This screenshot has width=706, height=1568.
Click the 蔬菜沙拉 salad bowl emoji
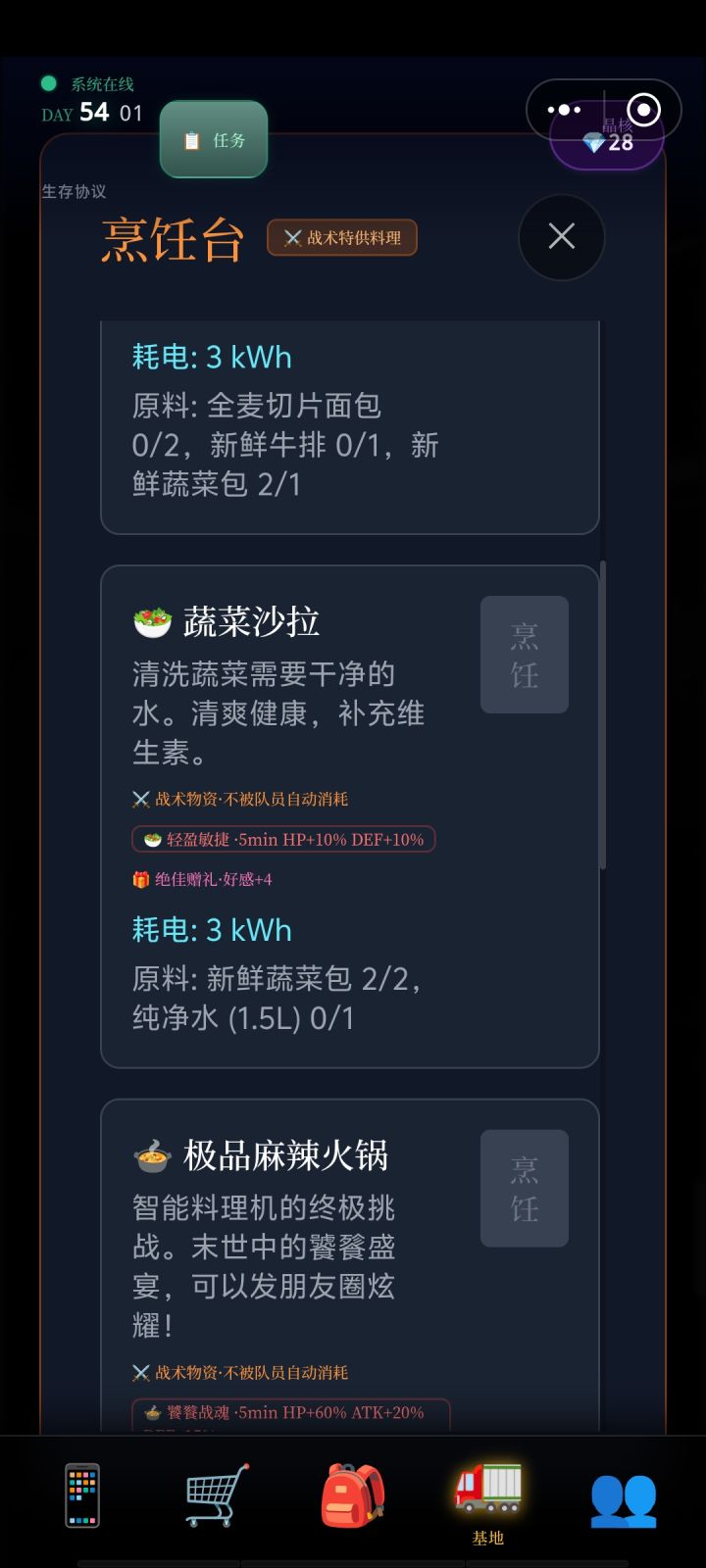pos(150,617)
